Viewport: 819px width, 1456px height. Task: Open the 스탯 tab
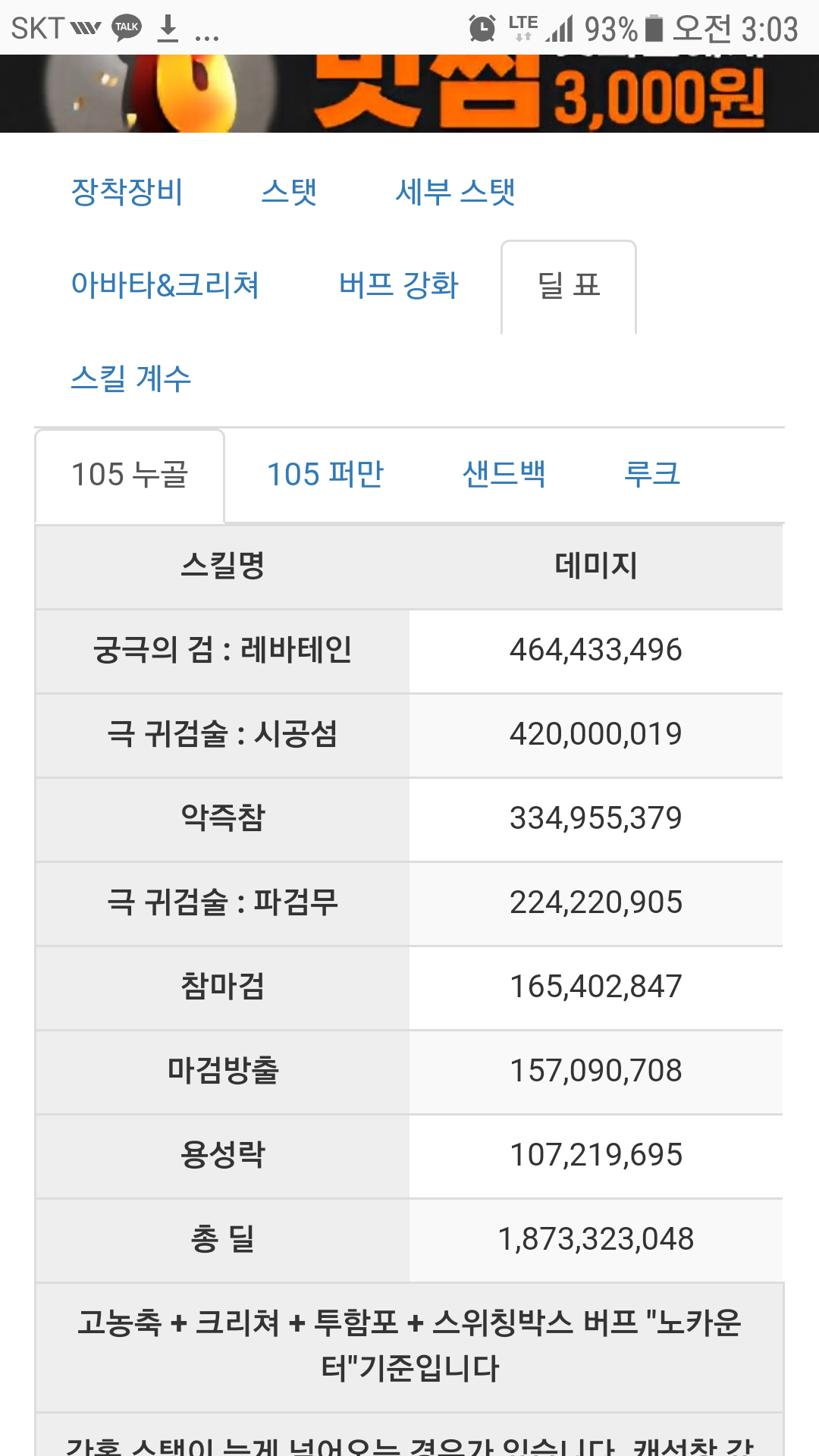tap(289, 192)
